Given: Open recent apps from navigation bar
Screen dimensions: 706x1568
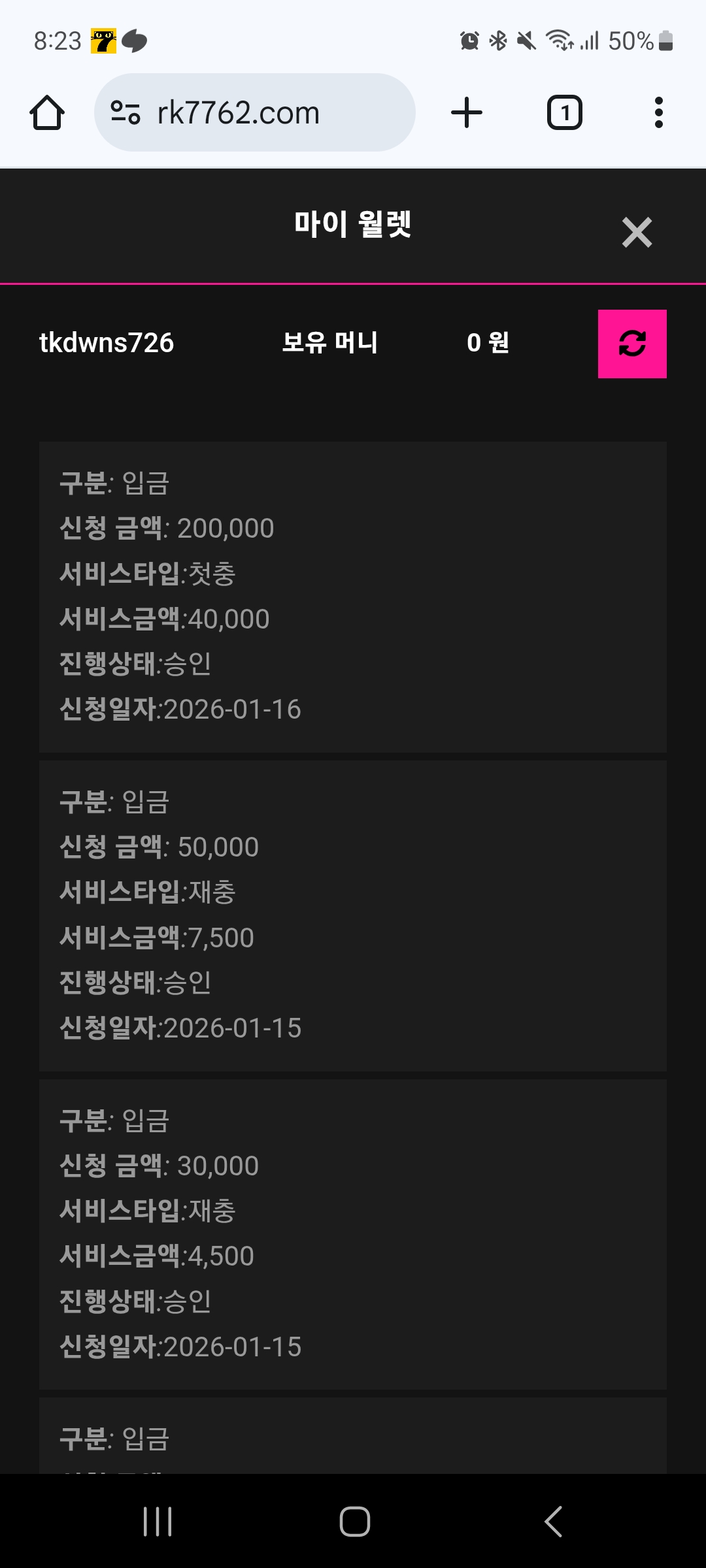Looking at the screenshot, I should point(158,1522).
